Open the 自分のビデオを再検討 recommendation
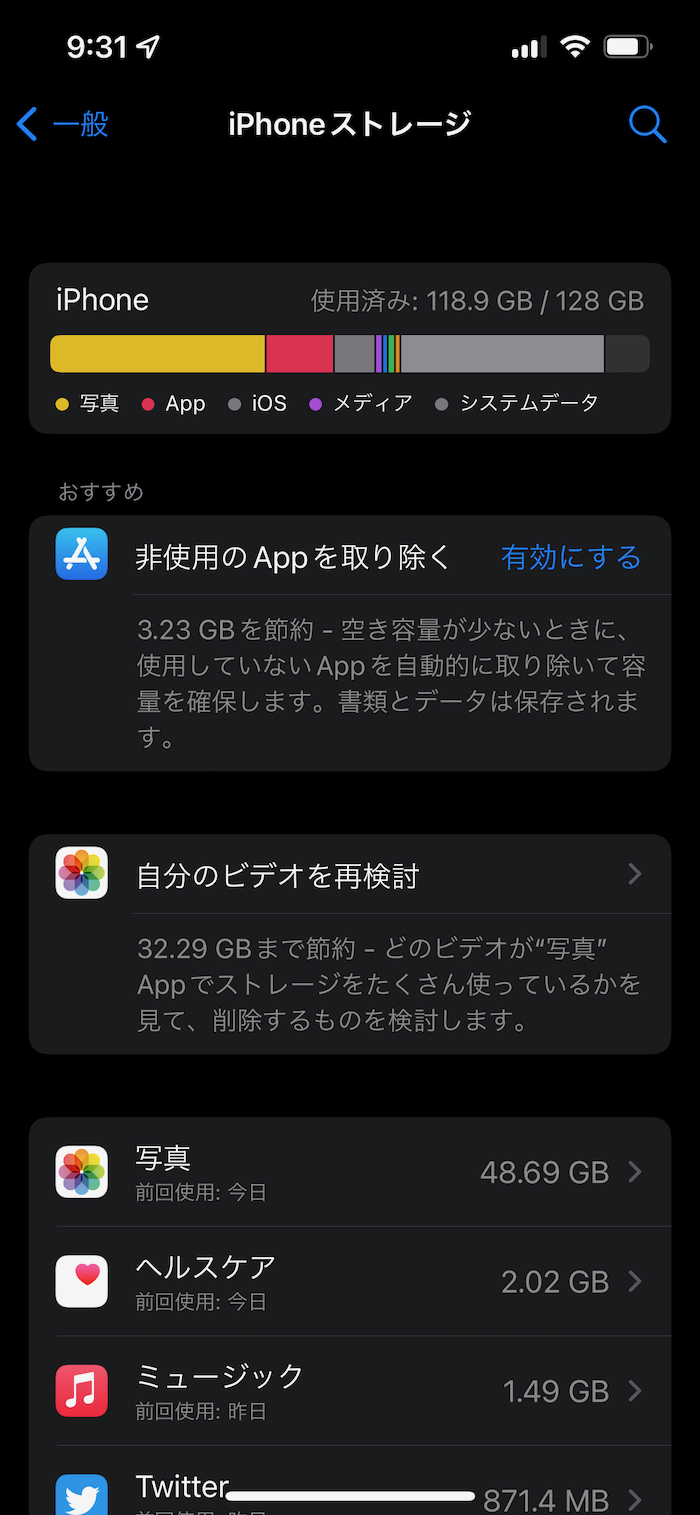700x1515 pixels. (350, 875)
